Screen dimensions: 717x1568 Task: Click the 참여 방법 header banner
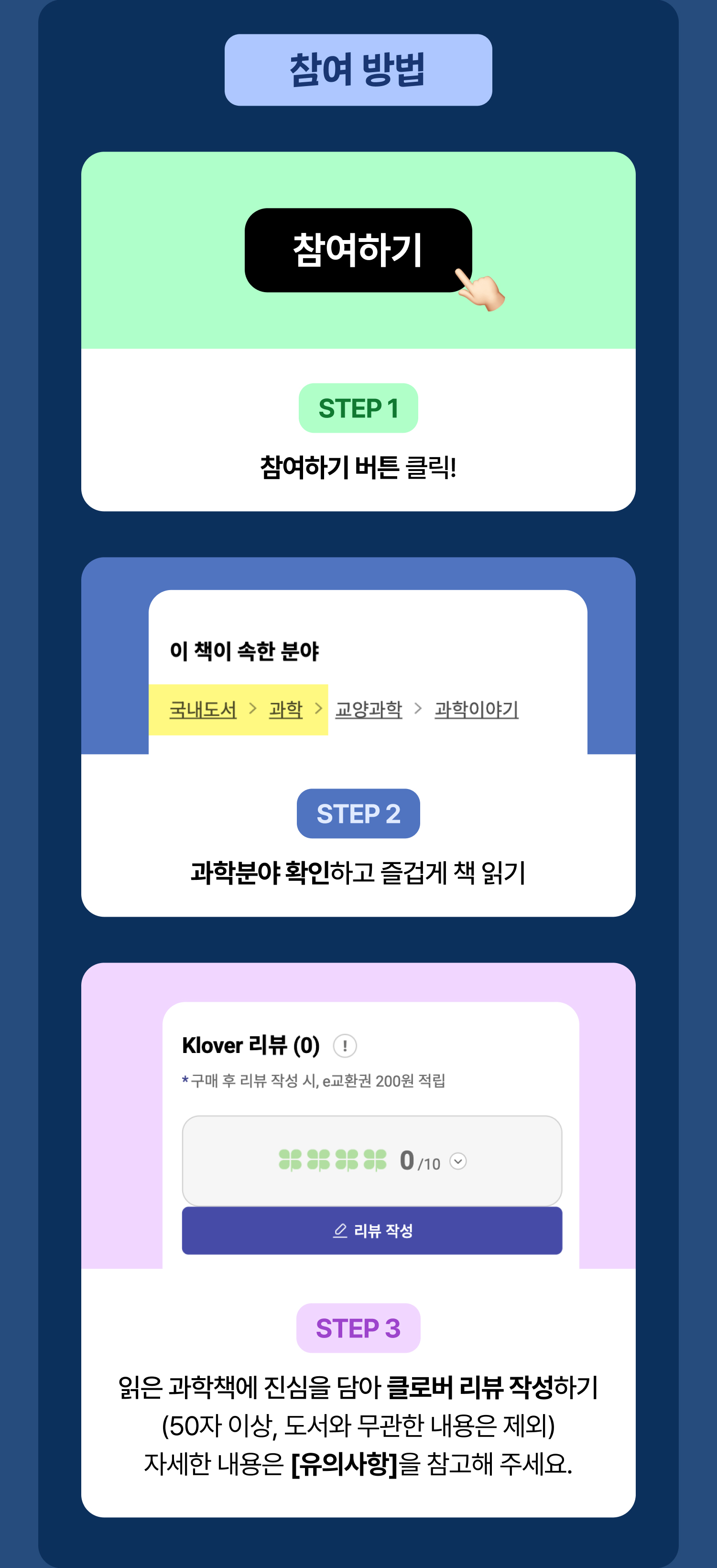(358, 70)
